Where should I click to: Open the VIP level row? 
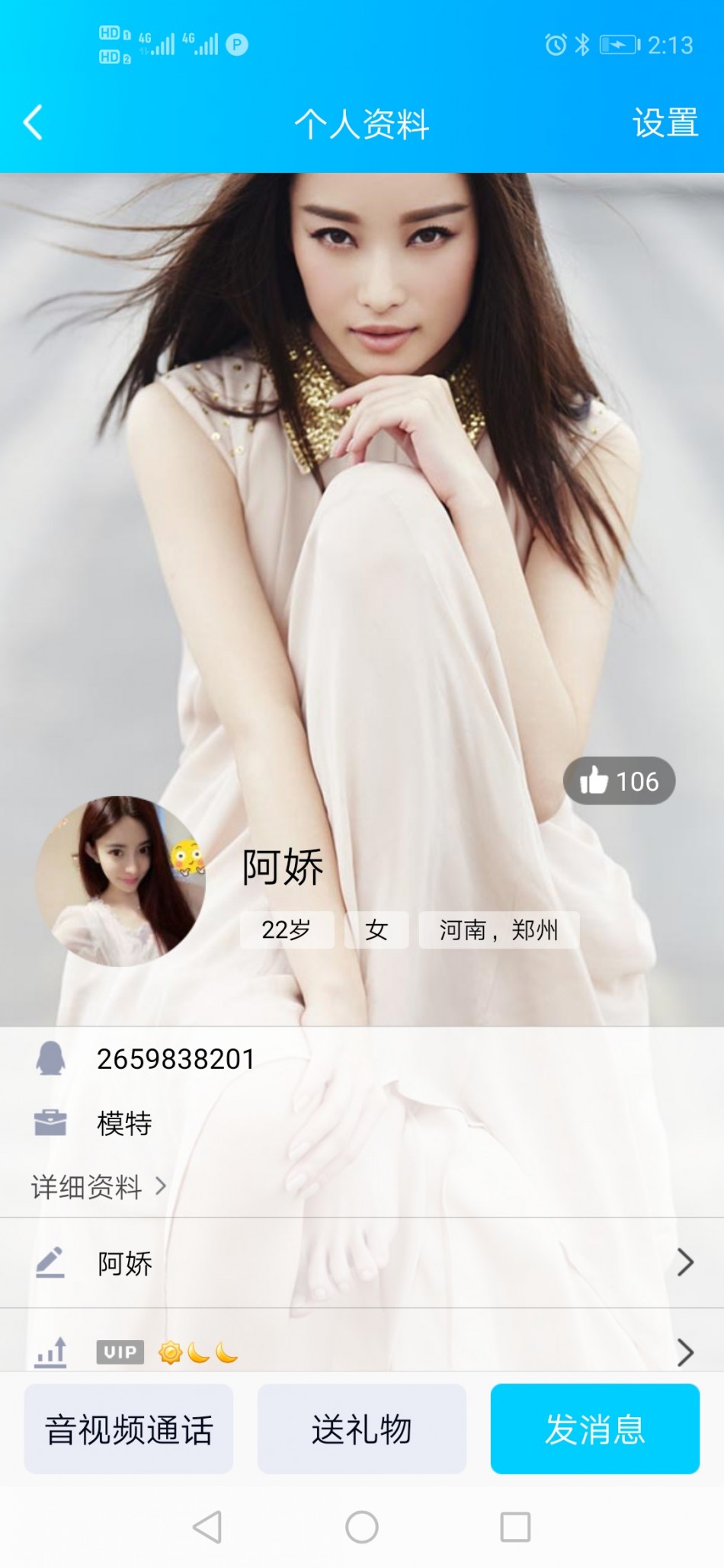pos(362,1352)
